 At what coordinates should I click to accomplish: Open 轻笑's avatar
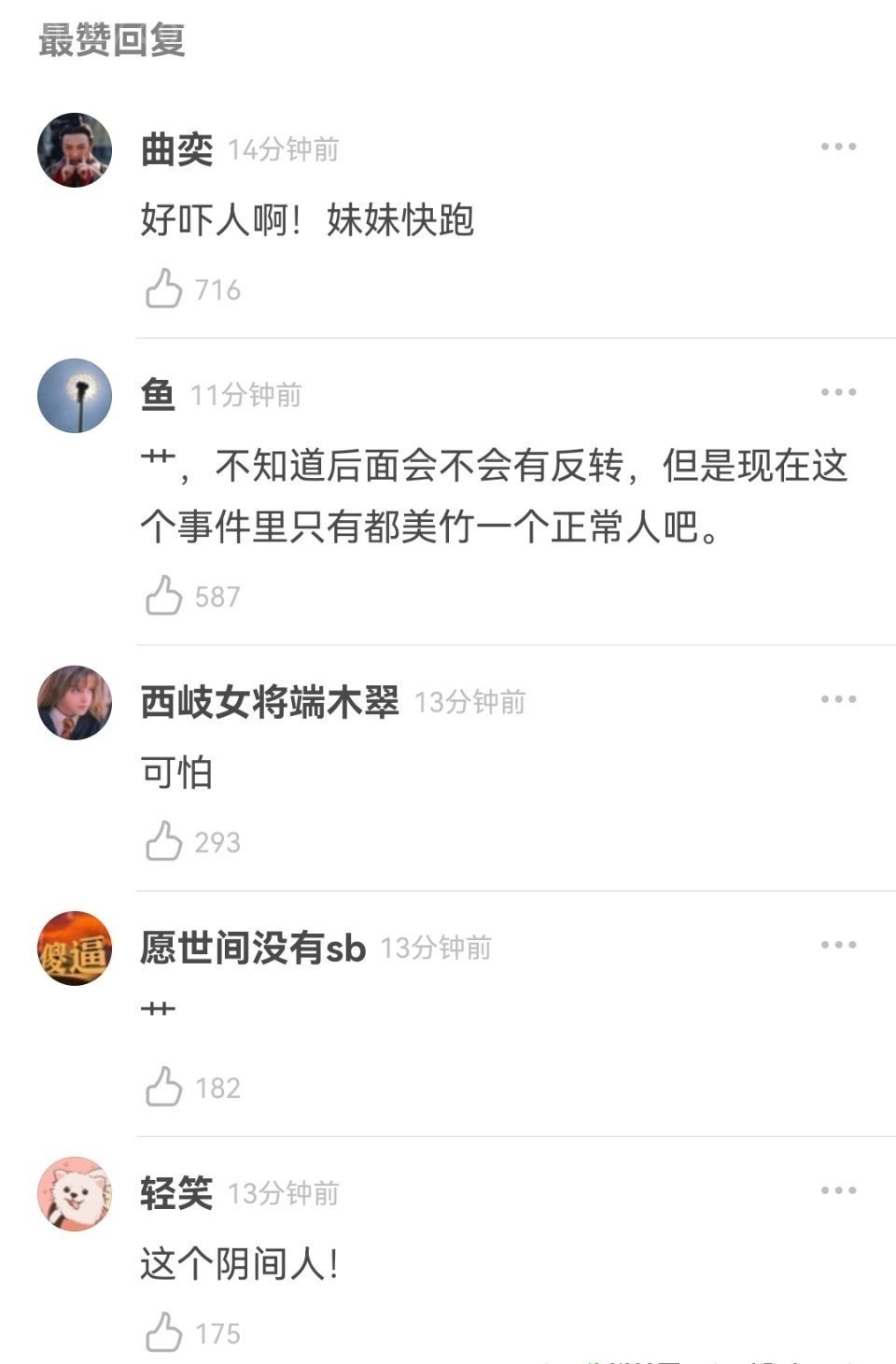tap(75, 1193)
